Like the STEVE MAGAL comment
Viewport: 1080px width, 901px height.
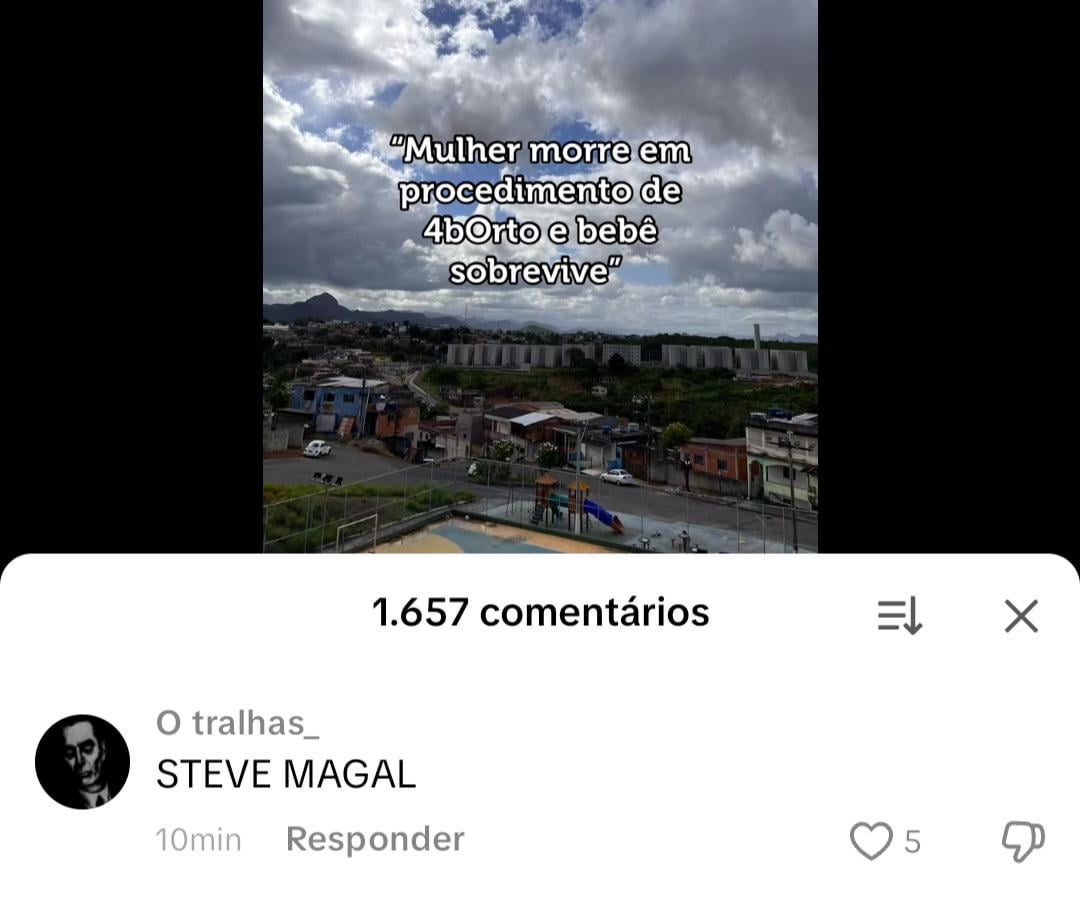point(871,841)
